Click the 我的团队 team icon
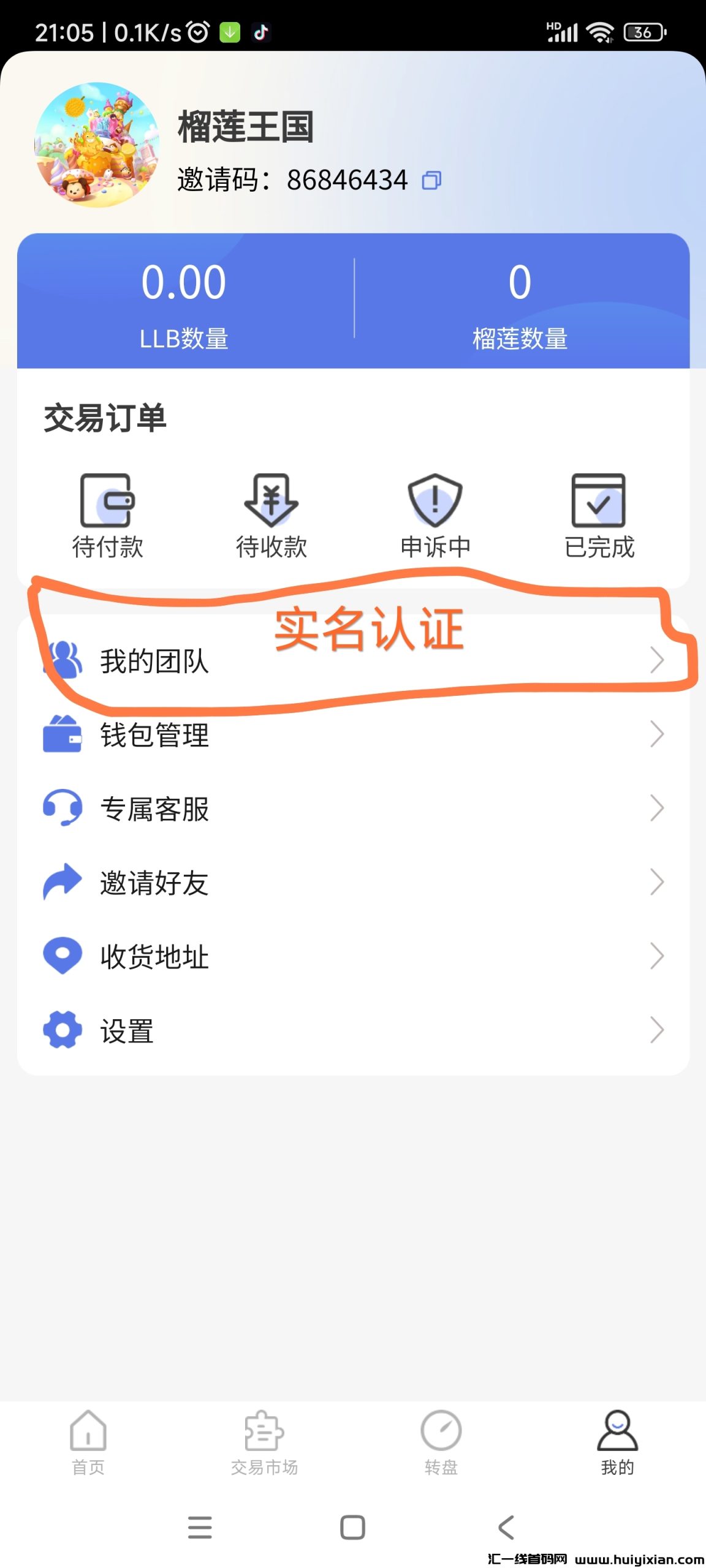The height and width of the screenshot is (1568, 706). coord(64,660)
